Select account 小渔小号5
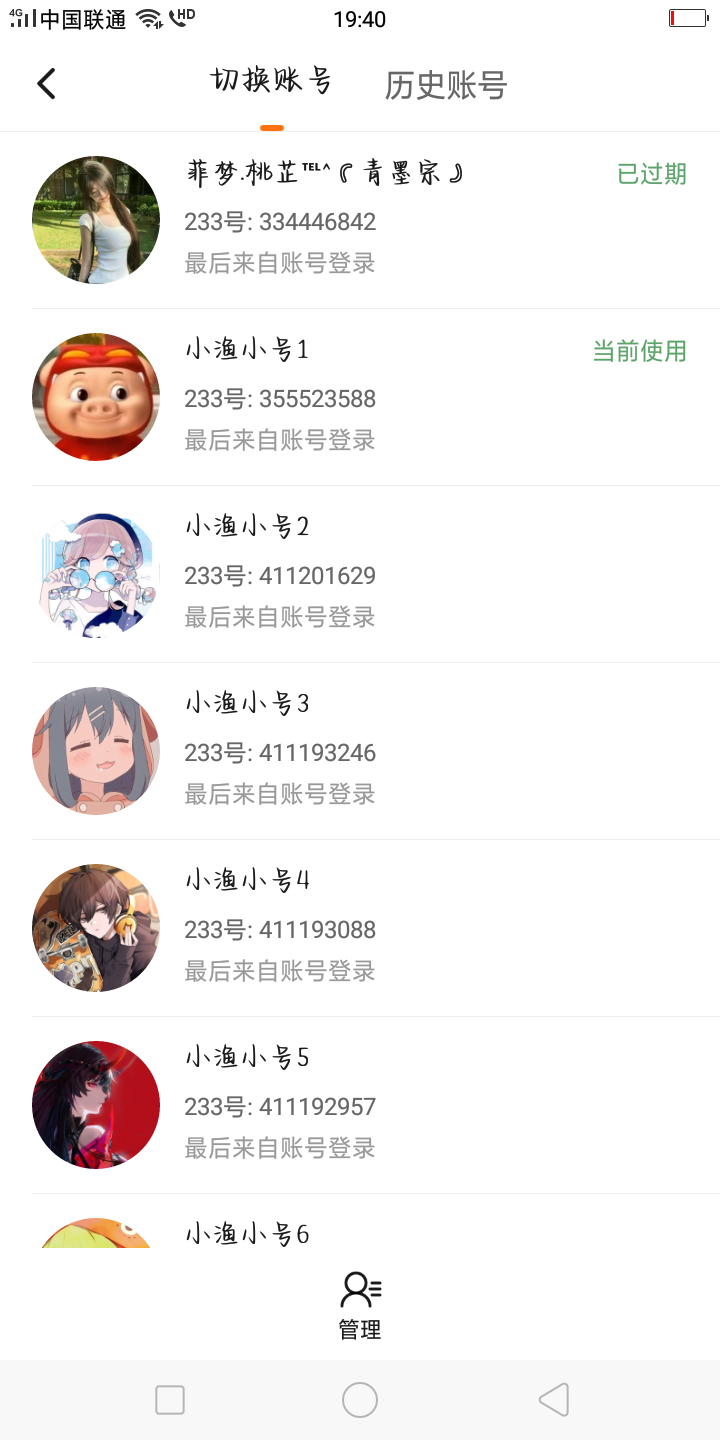The height and width of the screenshot is (1440, 720). click(x=360, y=1105)
